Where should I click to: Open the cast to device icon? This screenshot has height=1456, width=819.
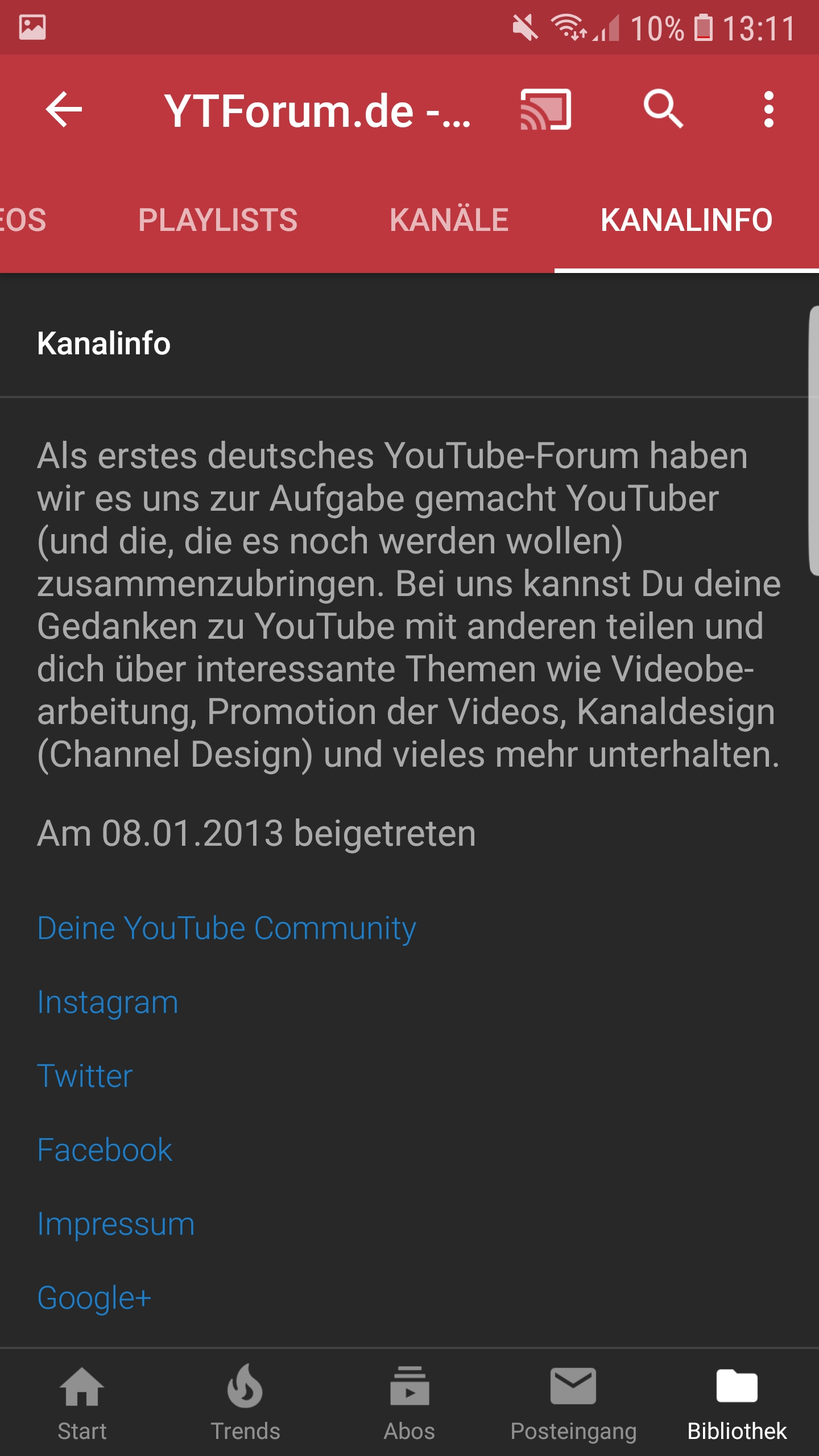click(x=545, y=109)
